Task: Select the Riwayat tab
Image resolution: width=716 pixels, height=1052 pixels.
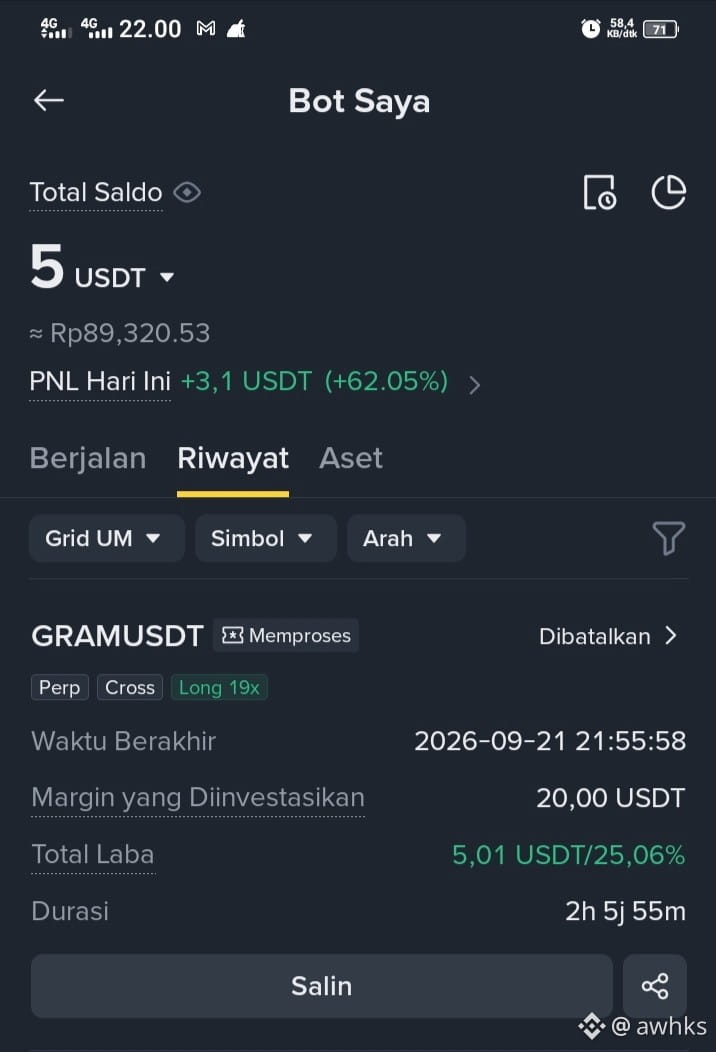Action: (x=233, y=458)
